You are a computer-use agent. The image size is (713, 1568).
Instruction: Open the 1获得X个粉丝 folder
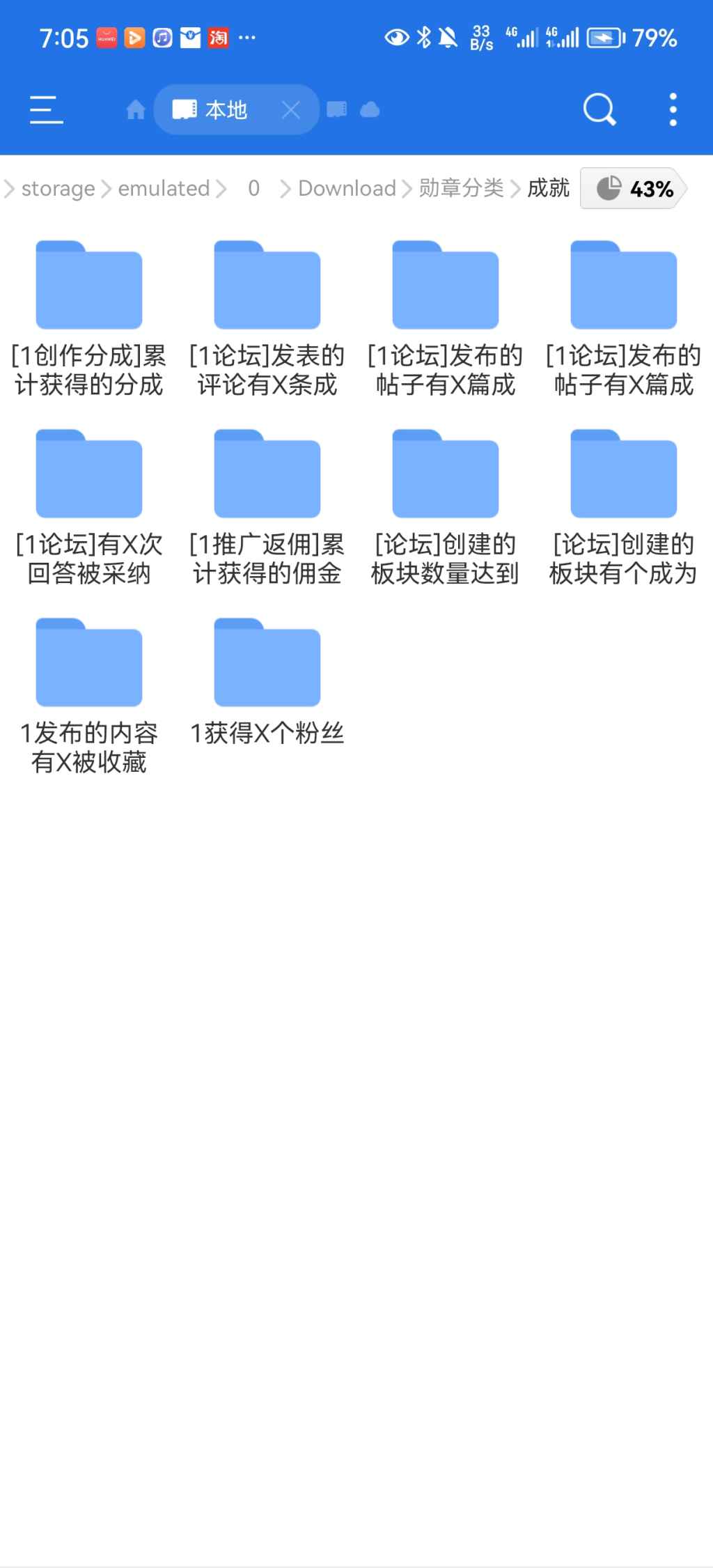(267, 663)
